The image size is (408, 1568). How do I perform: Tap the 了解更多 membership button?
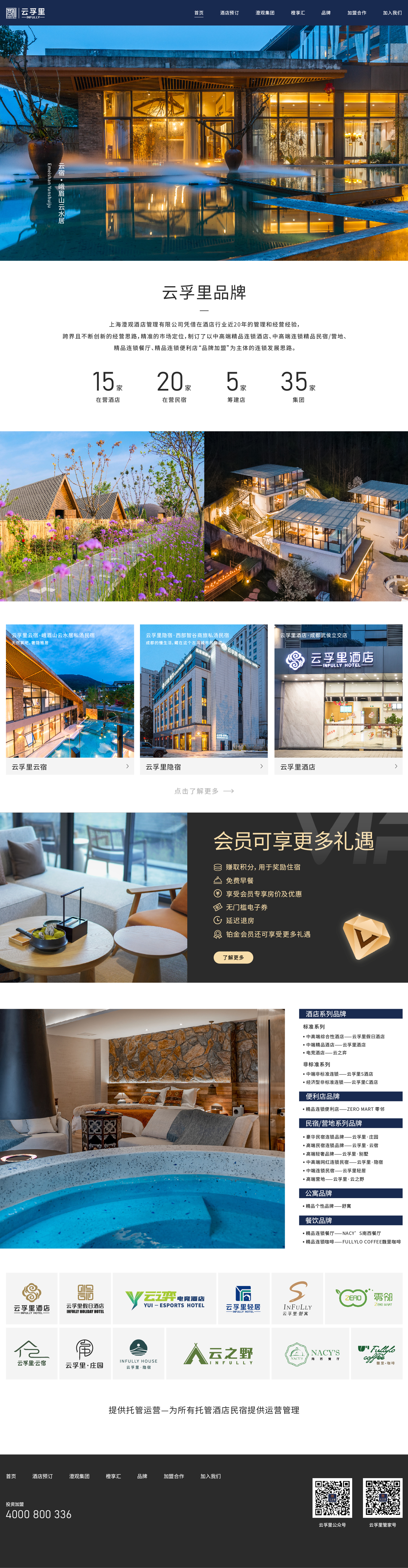pyautogui.click(x=233, y=957)
